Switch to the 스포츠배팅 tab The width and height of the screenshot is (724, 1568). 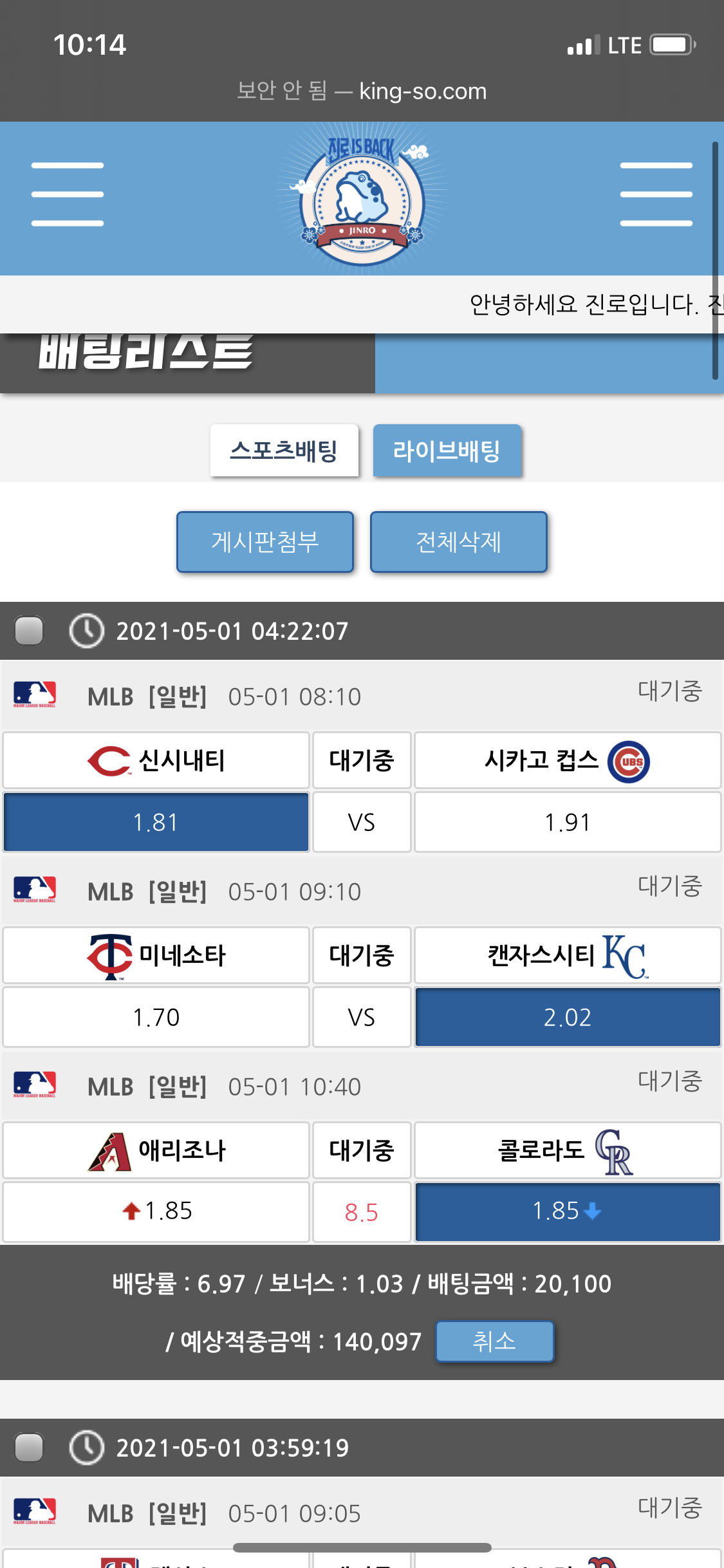click(284, 451)
